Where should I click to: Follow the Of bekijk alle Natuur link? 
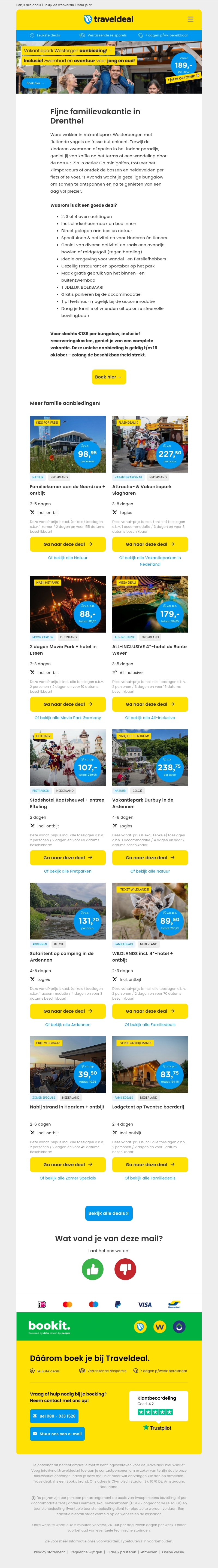coord(68,557)
